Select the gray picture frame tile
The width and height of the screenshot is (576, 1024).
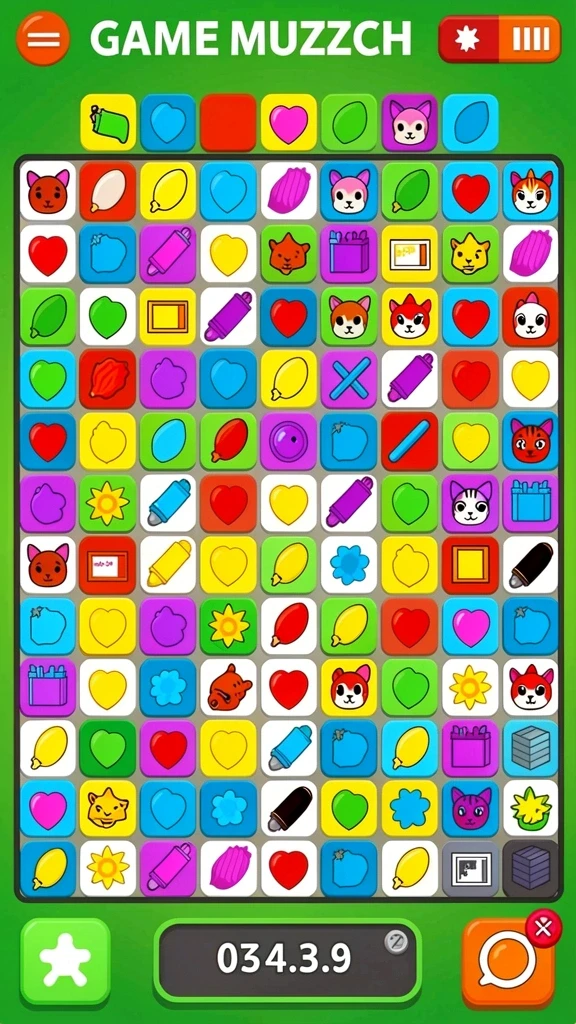click(470, 869)
